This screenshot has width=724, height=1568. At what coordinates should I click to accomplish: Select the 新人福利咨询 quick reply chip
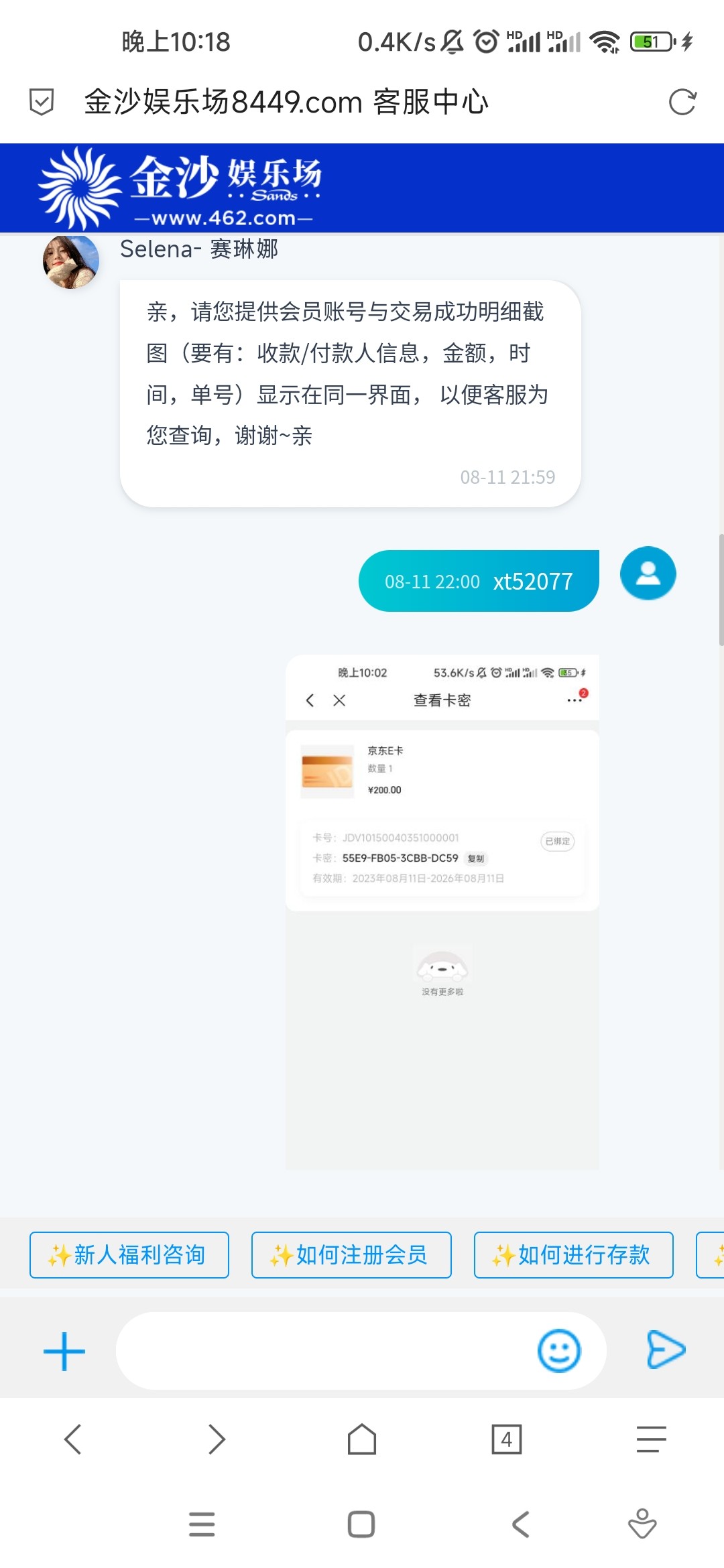129,1254
